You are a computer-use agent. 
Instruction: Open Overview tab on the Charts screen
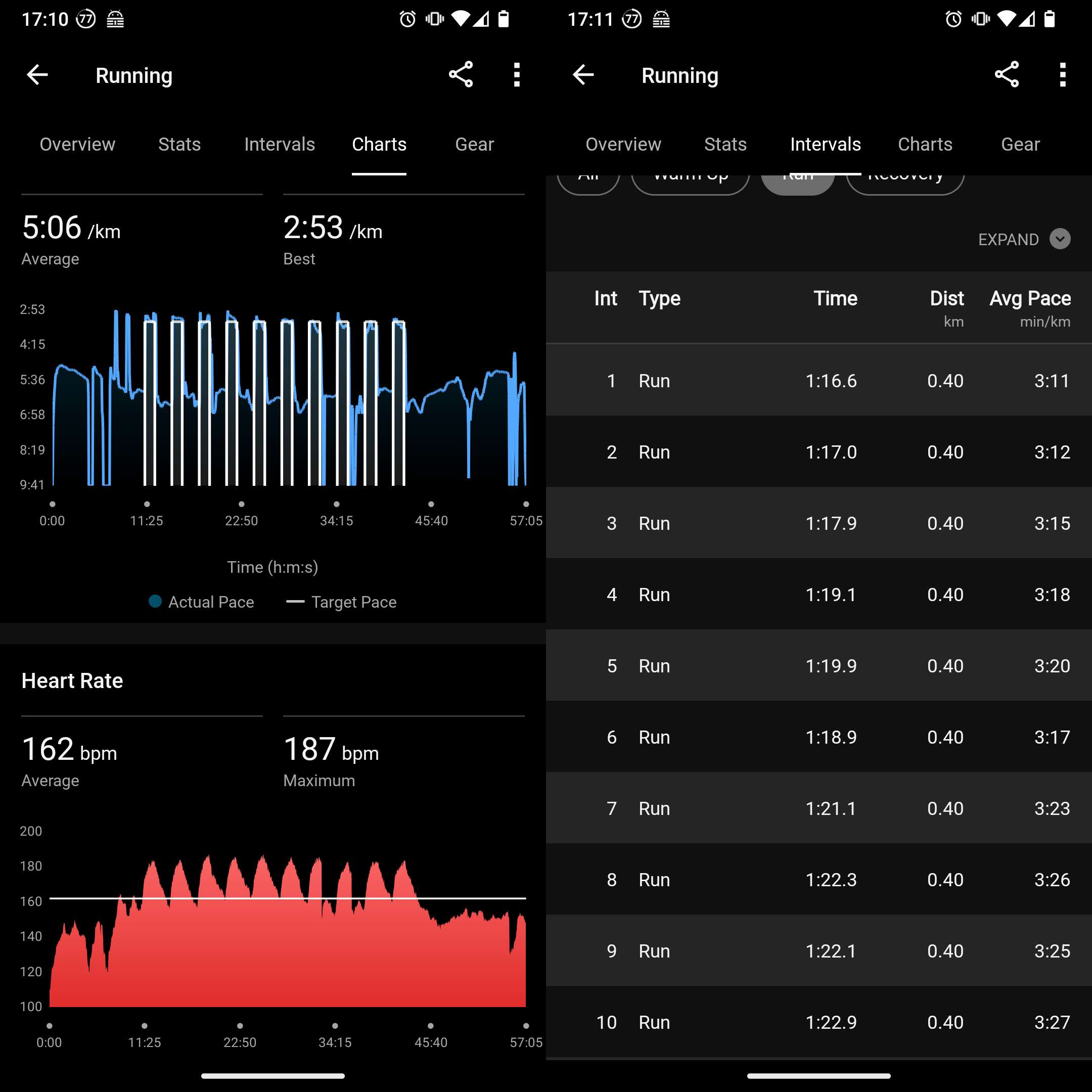(77, 144)
